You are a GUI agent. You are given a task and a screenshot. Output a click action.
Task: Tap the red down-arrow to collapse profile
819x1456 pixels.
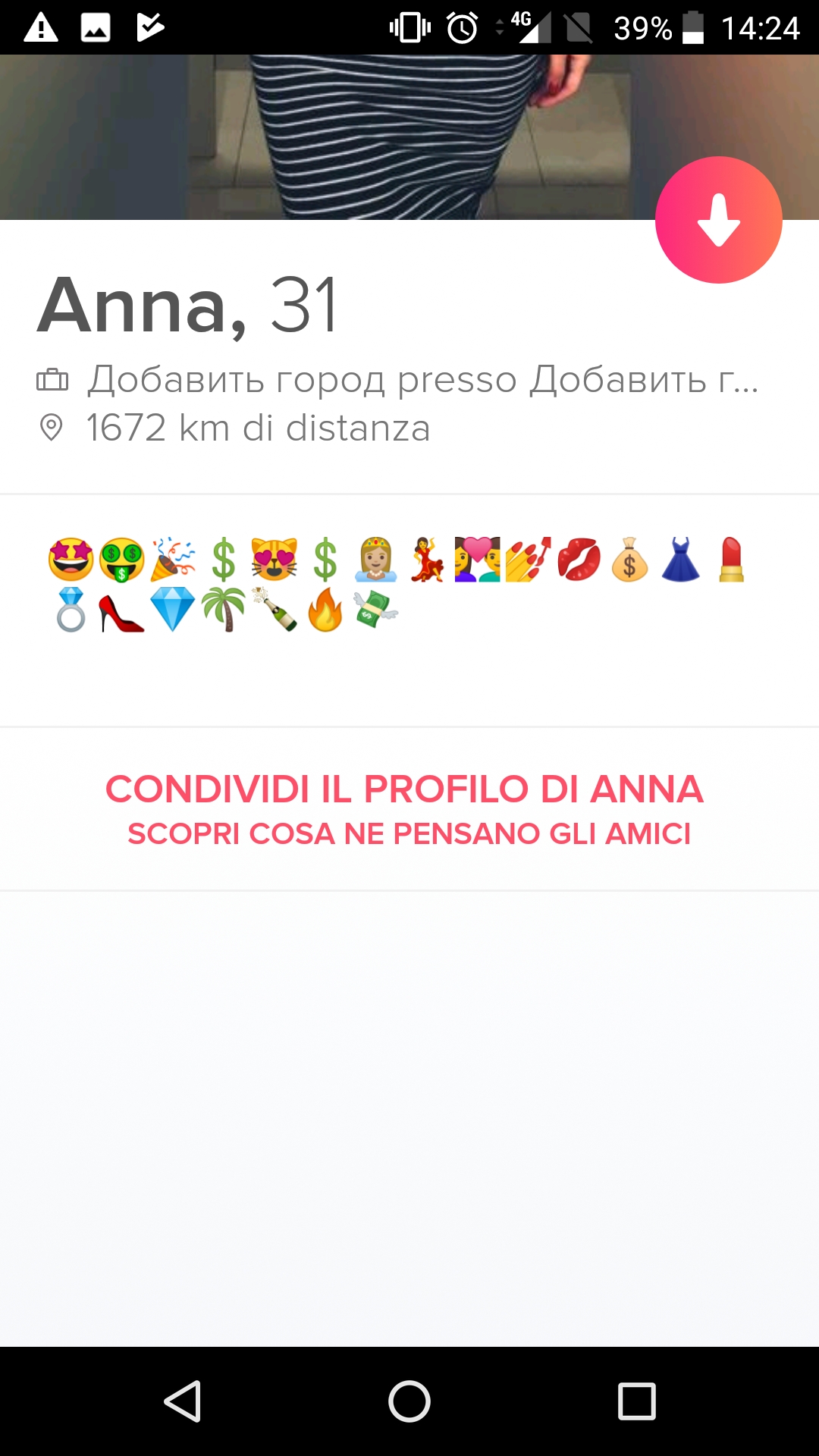718,218
